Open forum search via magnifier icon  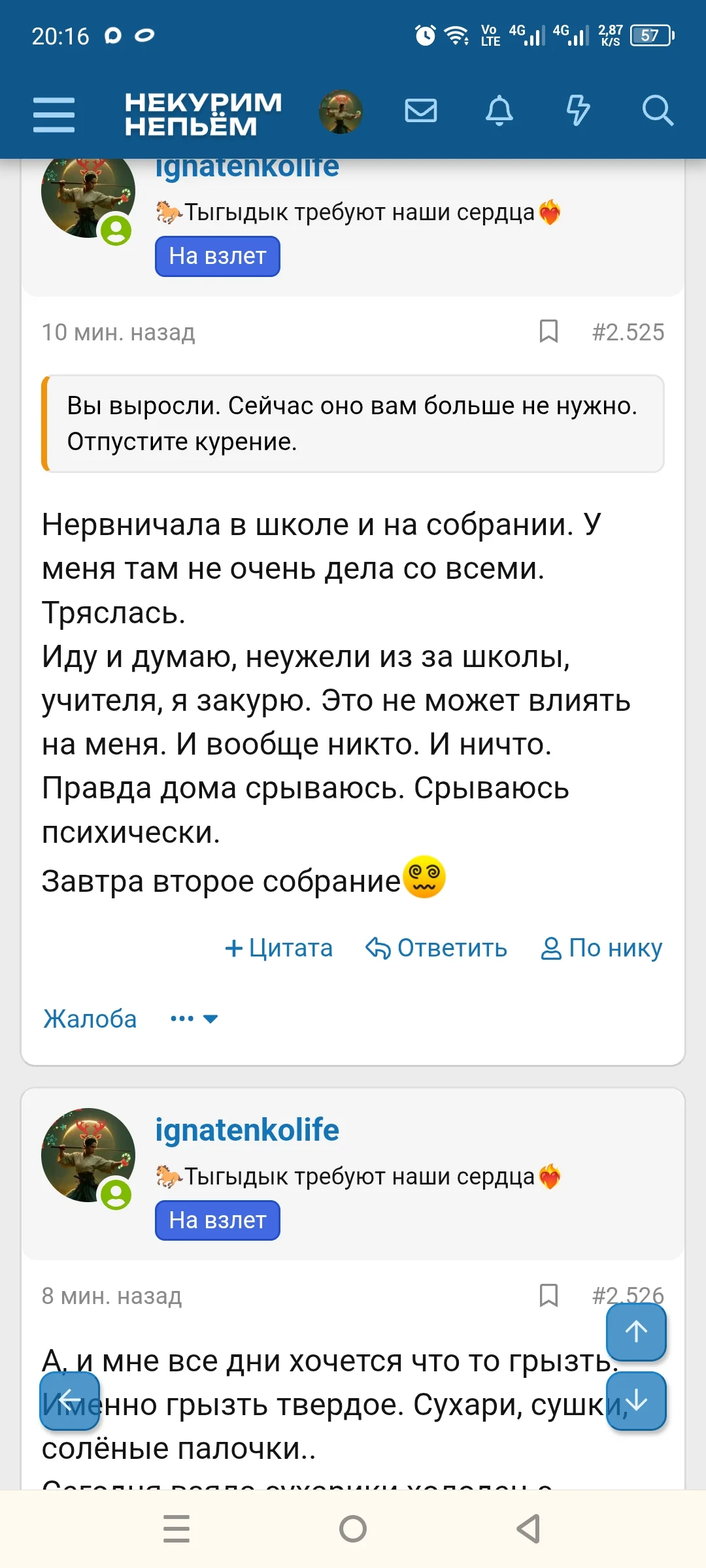click(657, 111)
